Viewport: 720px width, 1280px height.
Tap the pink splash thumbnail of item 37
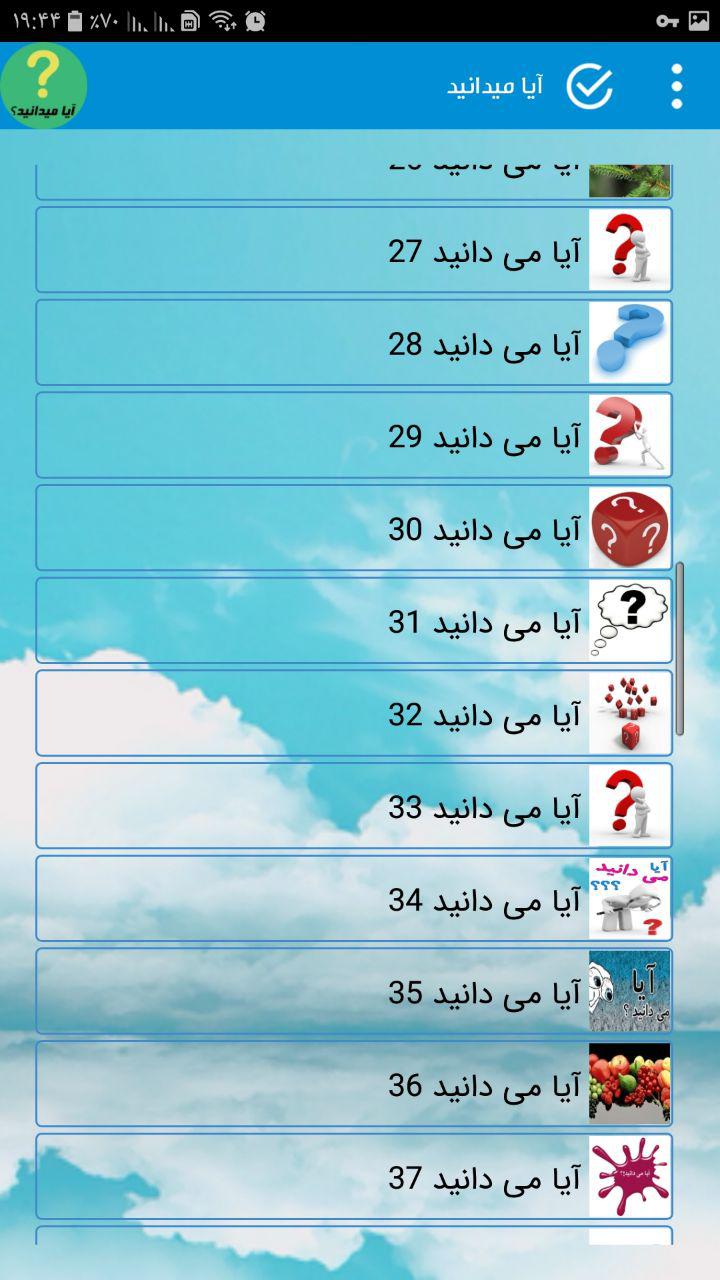point(630,1175)
